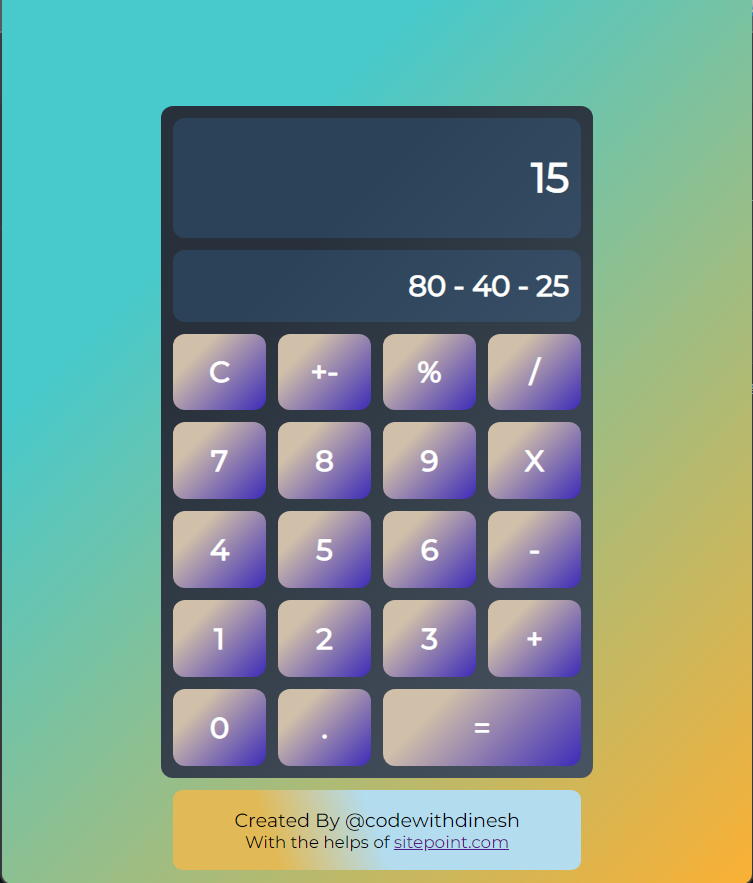Click the + addition key
Screen dimensions: 753x883
click(x=534, y=639)
